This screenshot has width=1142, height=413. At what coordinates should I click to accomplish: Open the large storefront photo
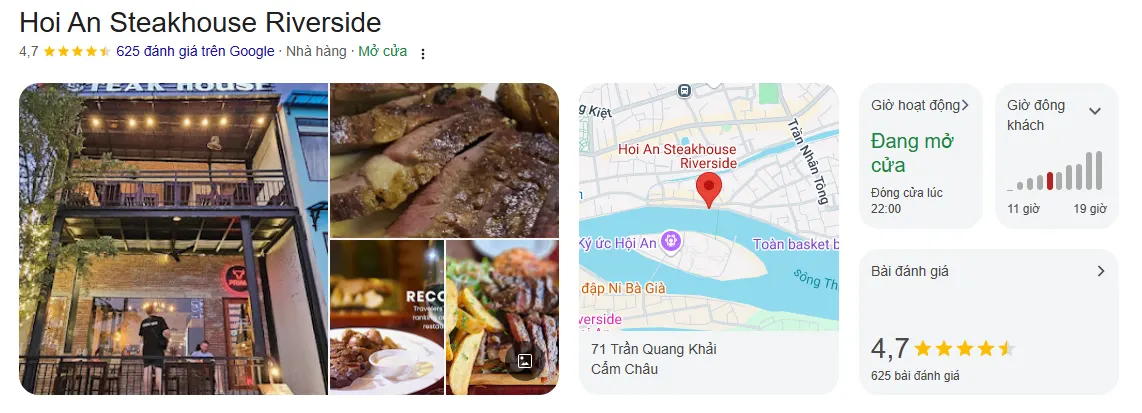pyautogui.click(x=173, y=238)
